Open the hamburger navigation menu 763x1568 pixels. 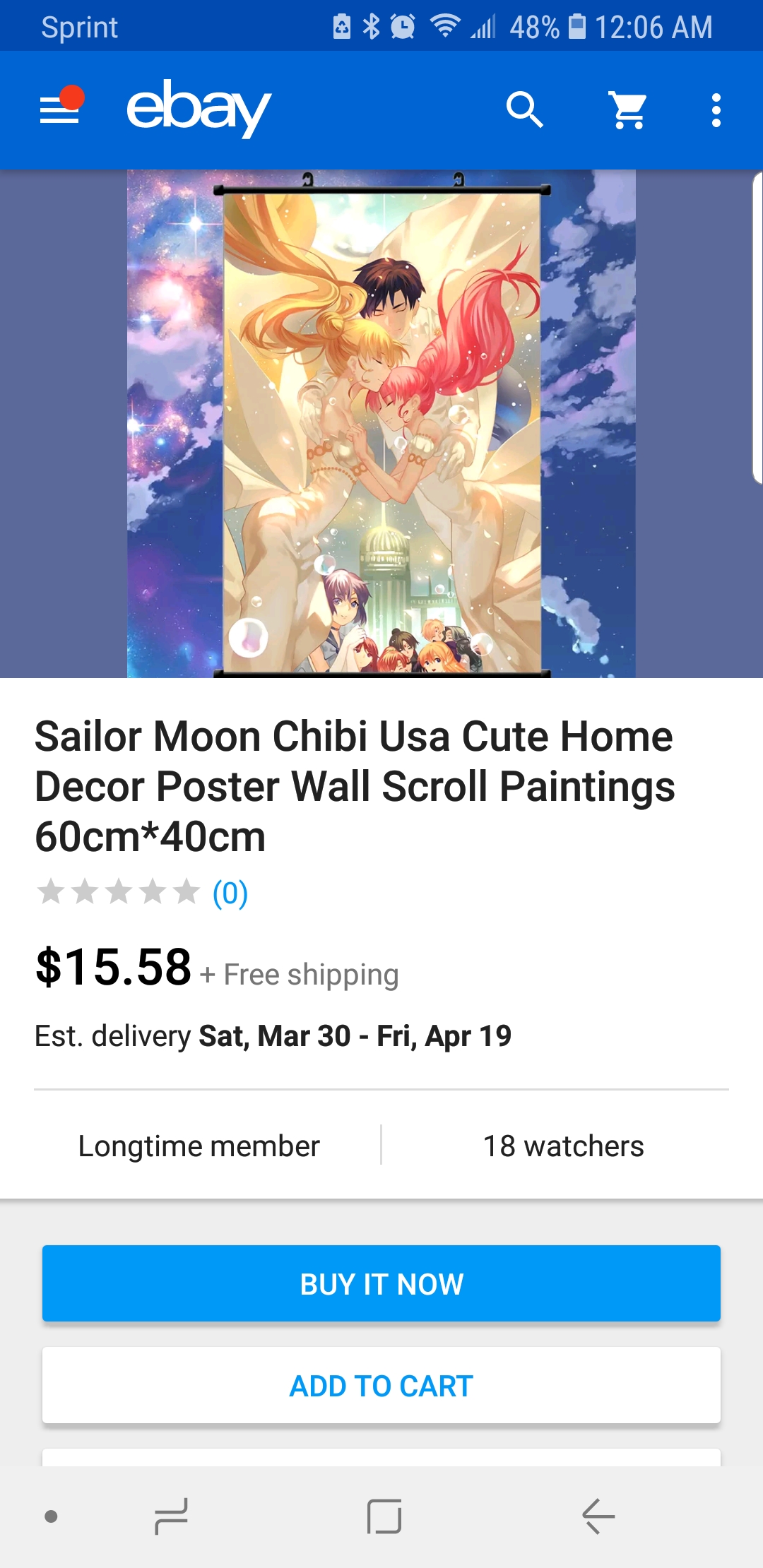(60, 109)
